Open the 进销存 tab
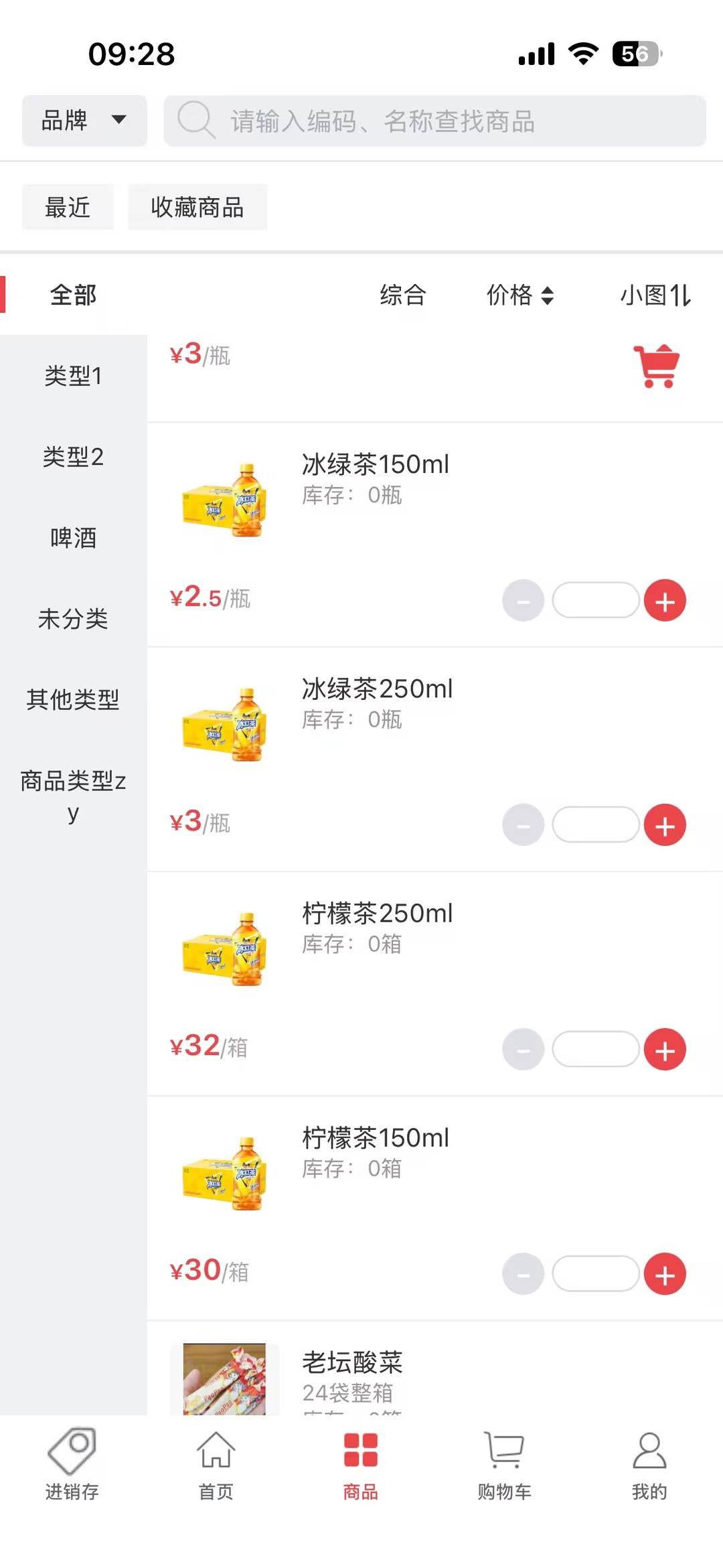This screenshot has height=1568, width=723. coord(72,1464)
